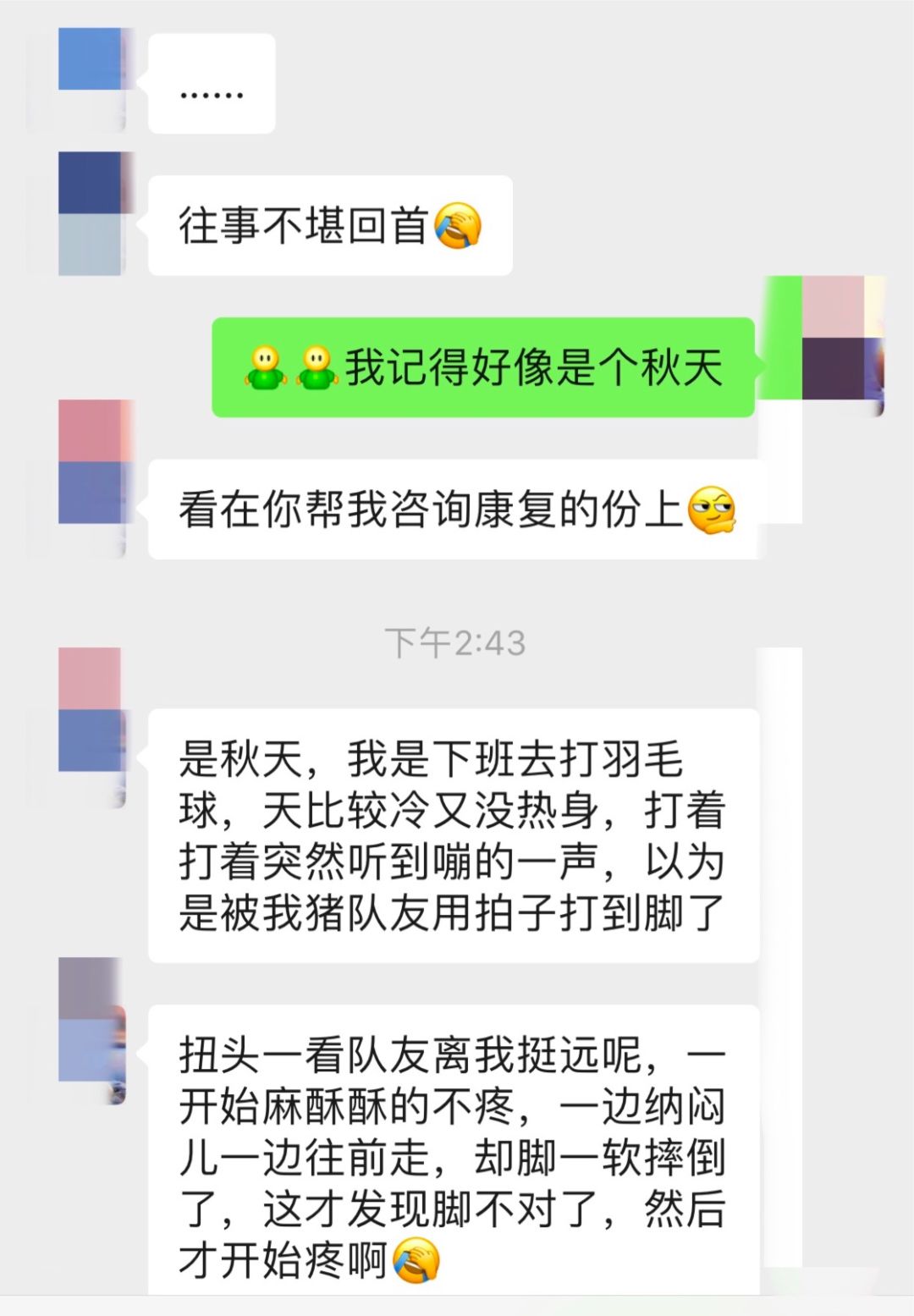The height and width of the screenshot is (1316, 914).
Task: Select the green bubble 我记得好像是个秋天
Action: pyautogui.click(x=482, y=368)
